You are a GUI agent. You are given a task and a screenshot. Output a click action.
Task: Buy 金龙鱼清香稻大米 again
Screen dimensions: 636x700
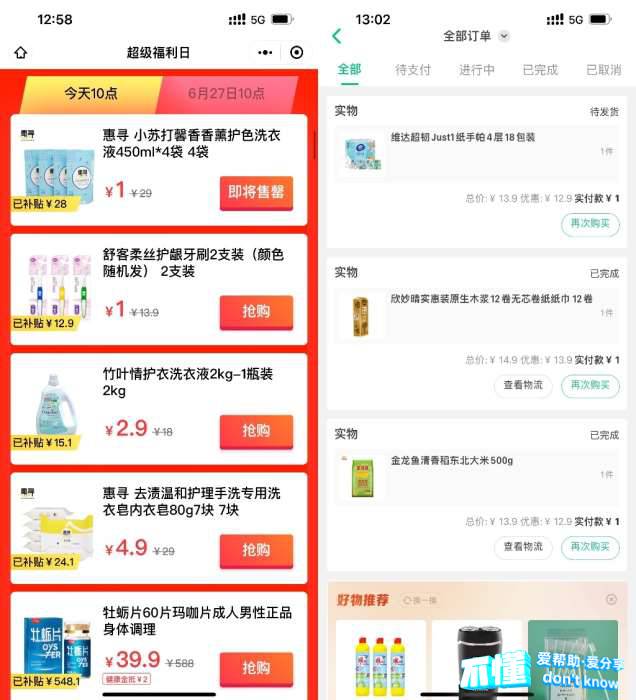tap(590, 547)
